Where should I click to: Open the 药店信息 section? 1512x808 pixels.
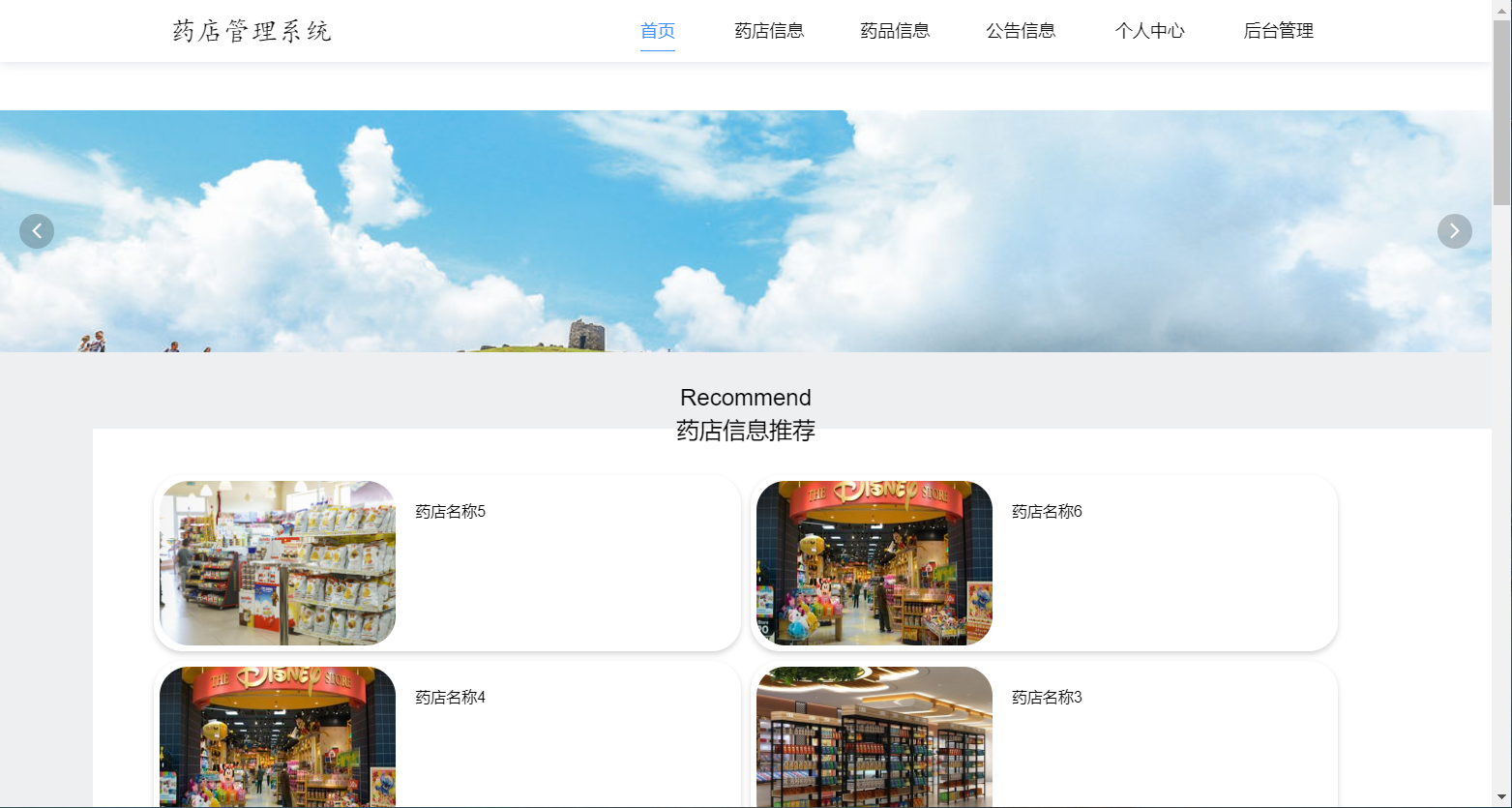click(x=769, y=31)
